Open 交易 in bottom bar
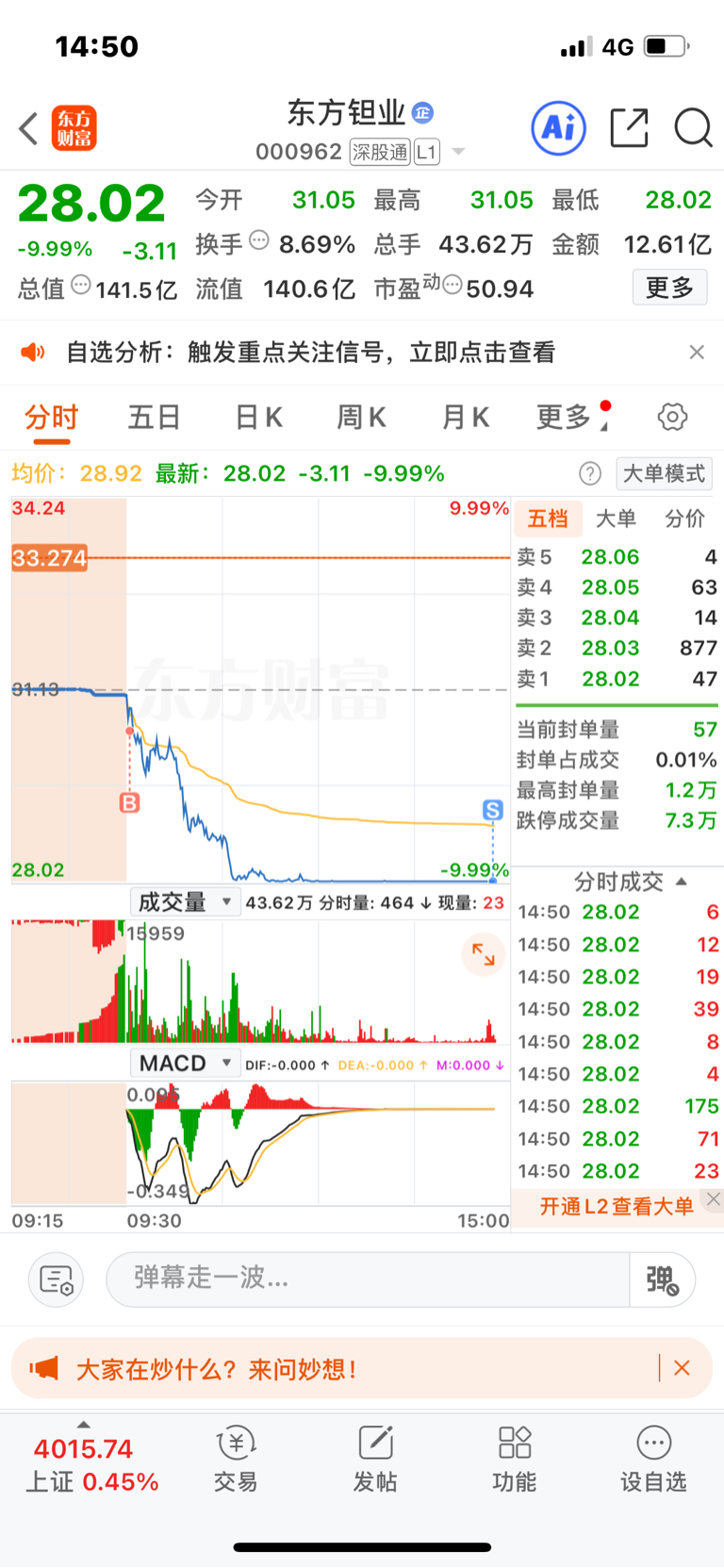Image resolution: width=724 pixels, height=1568 pixels. (x=236, y=1459)
